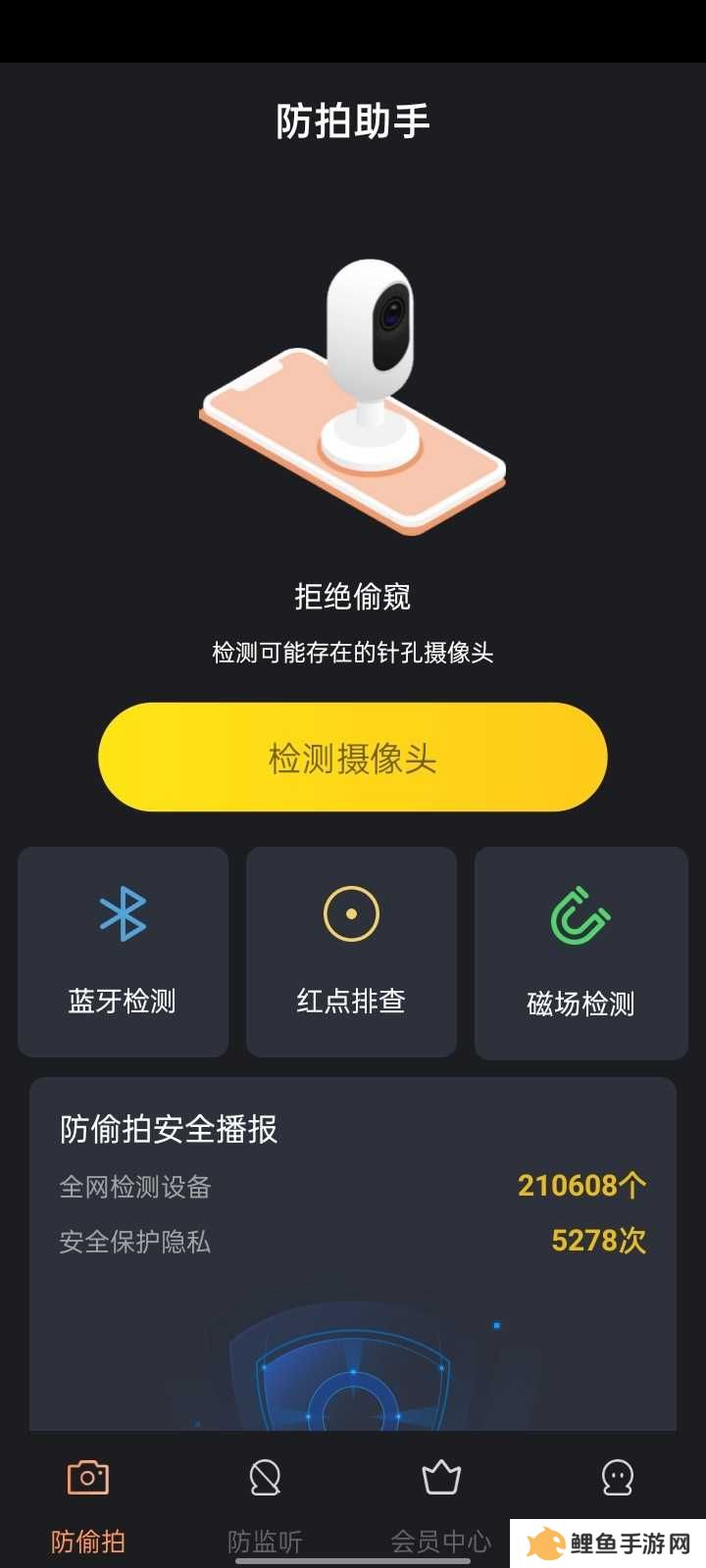Open the face icon tab
This screenshot has width=706, height=1568.
(617, 1480)
